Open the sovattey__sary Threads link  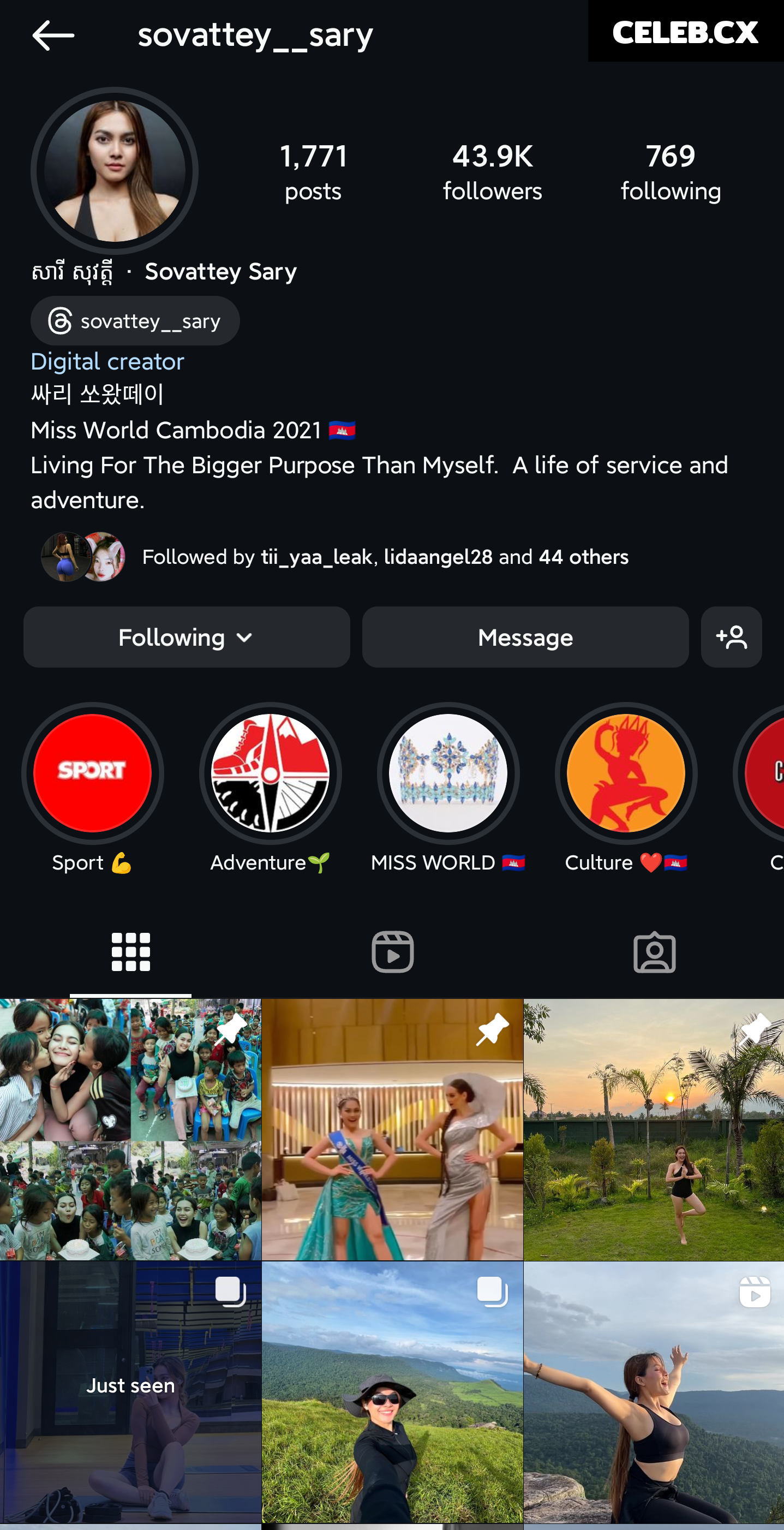coord(135,322)
